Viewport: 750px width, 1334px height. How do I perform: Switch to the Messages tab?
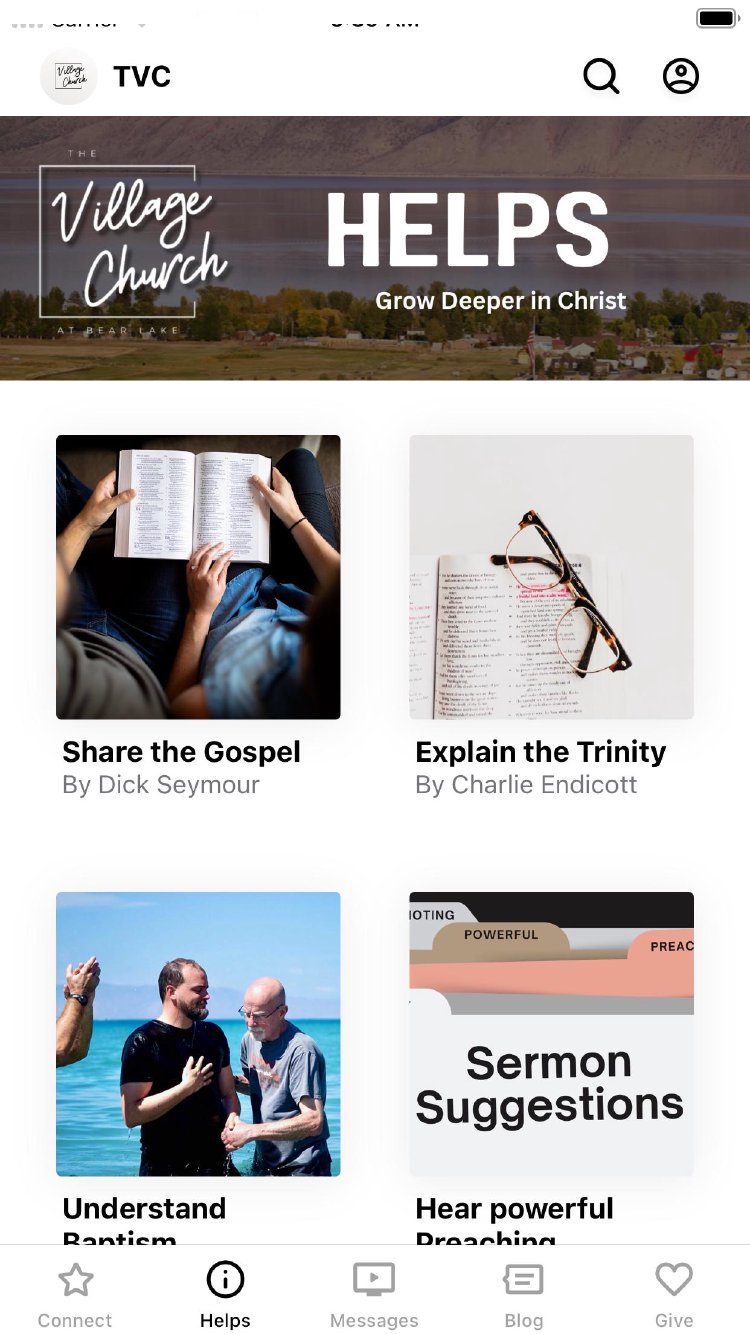(374, 1295)
